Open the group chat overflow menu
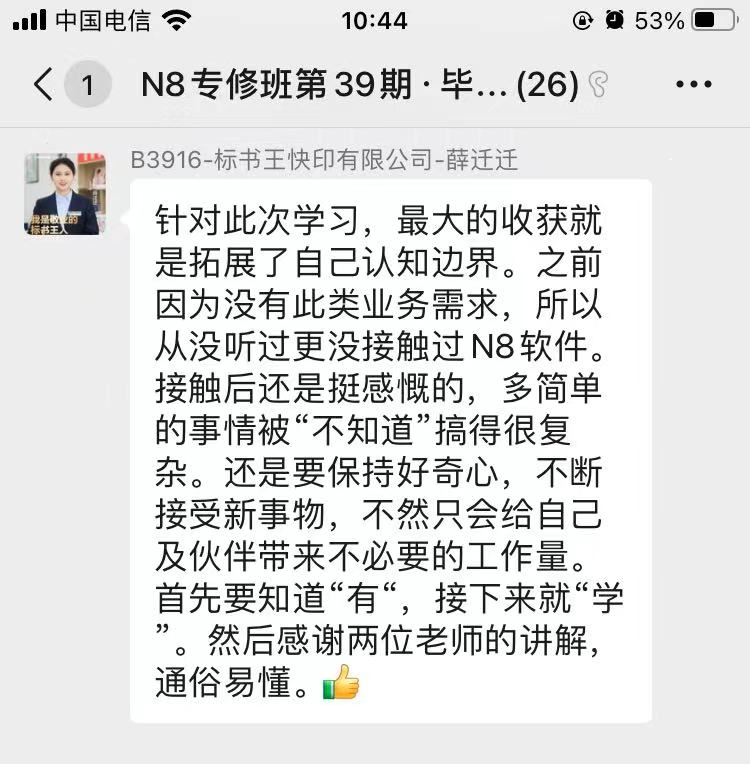 point(694,85)
